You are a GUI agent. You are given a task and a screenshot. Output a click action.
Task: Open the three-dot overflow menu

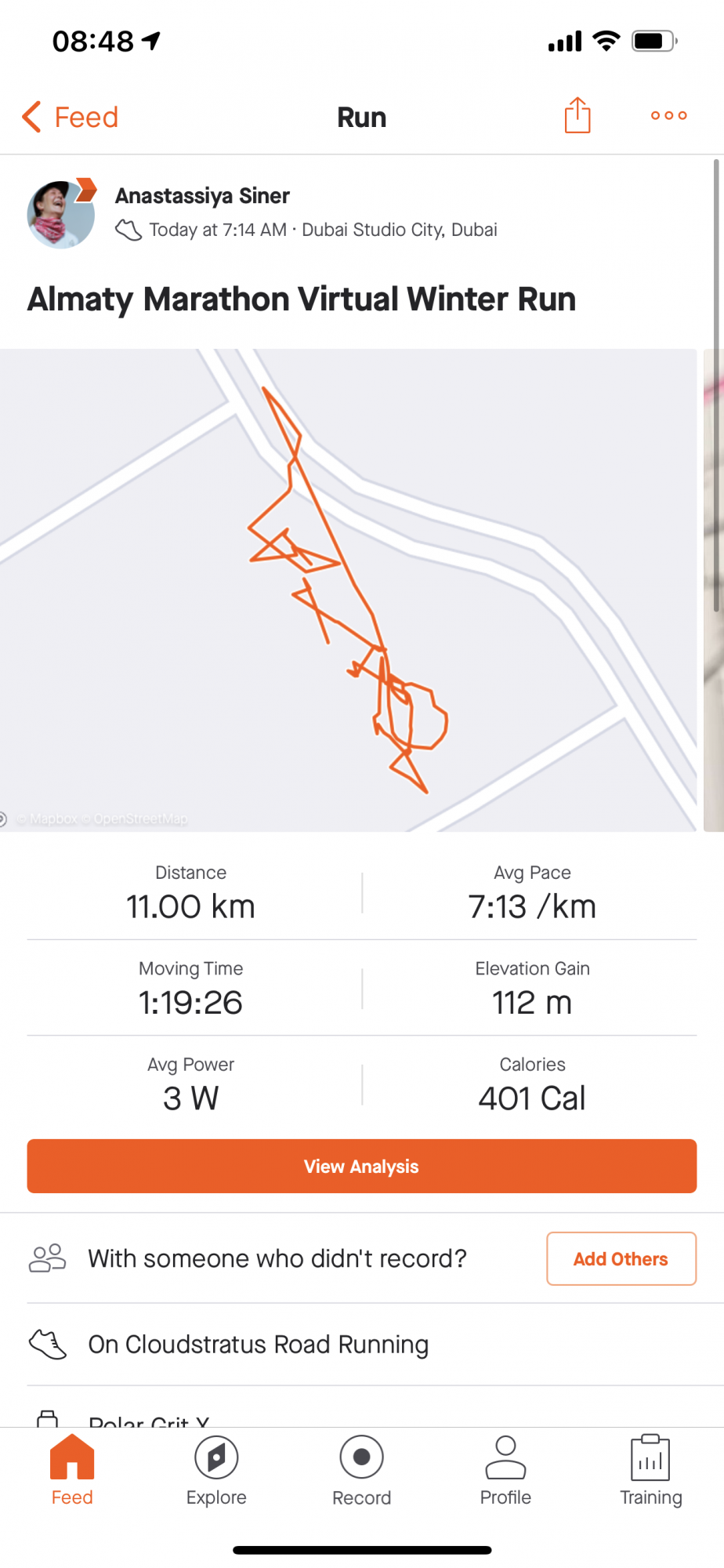[668, 115]
